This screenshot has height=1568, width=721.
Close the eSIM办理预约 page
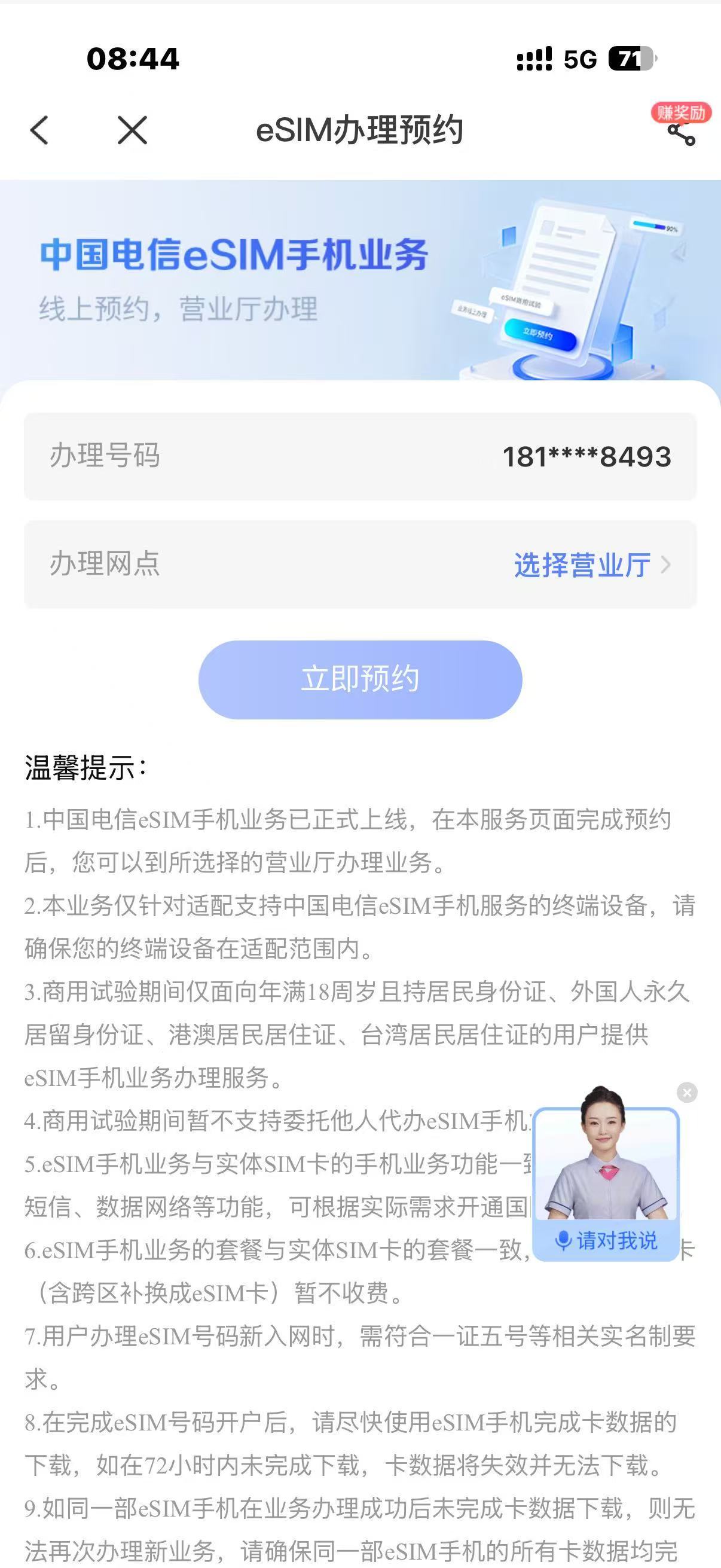[x=132, y=130]
